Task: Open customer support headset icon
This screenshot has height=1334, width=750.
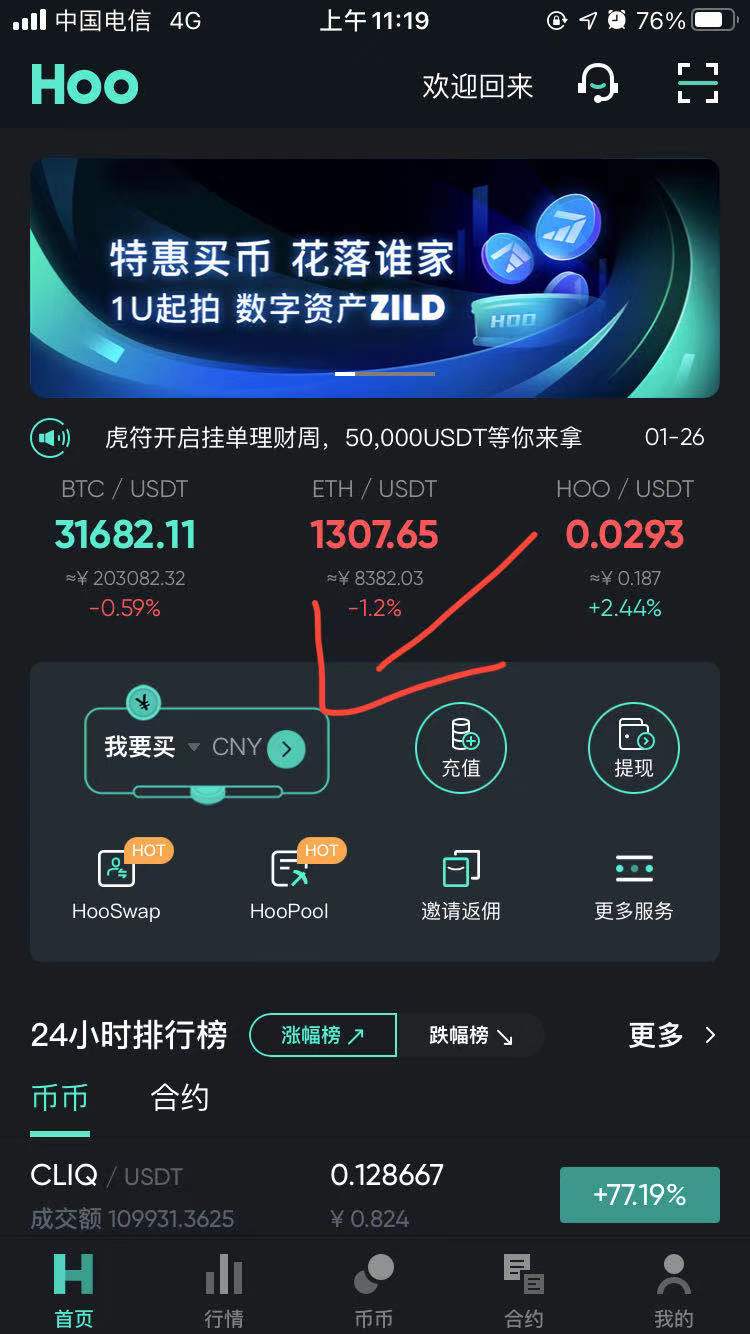Action: [x=597, y=83]
